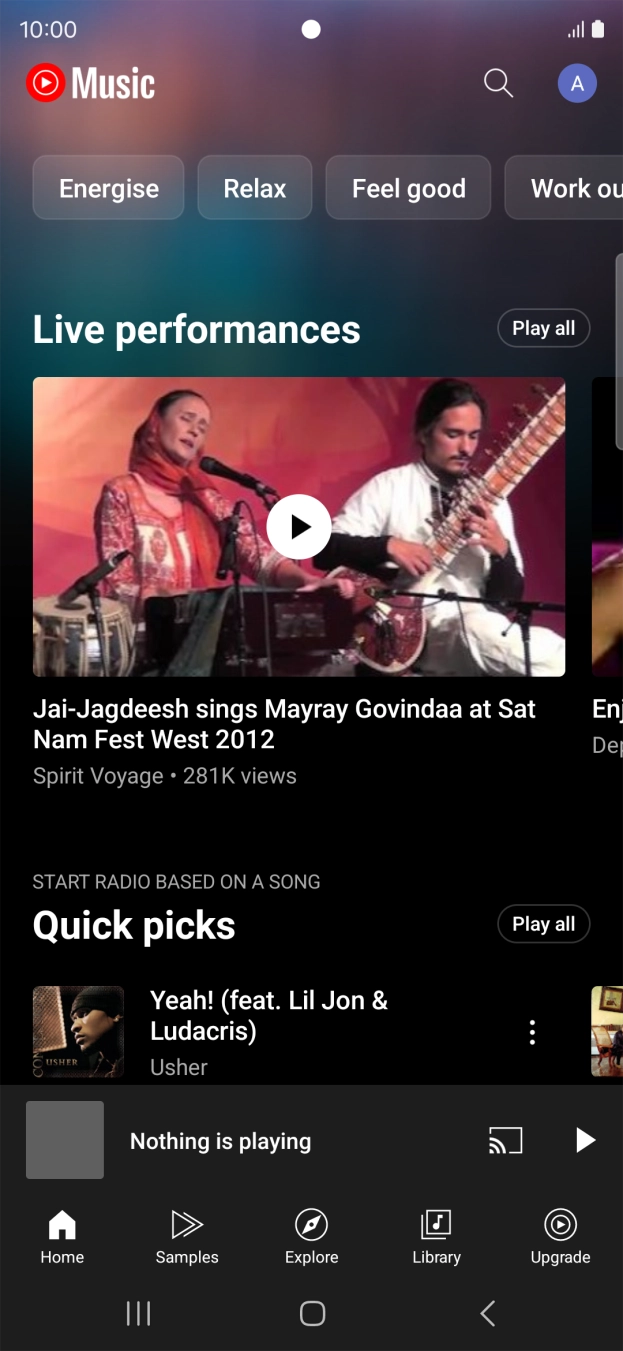
Task: Select the Relax mood chip
Action: (x=255, y=188)
